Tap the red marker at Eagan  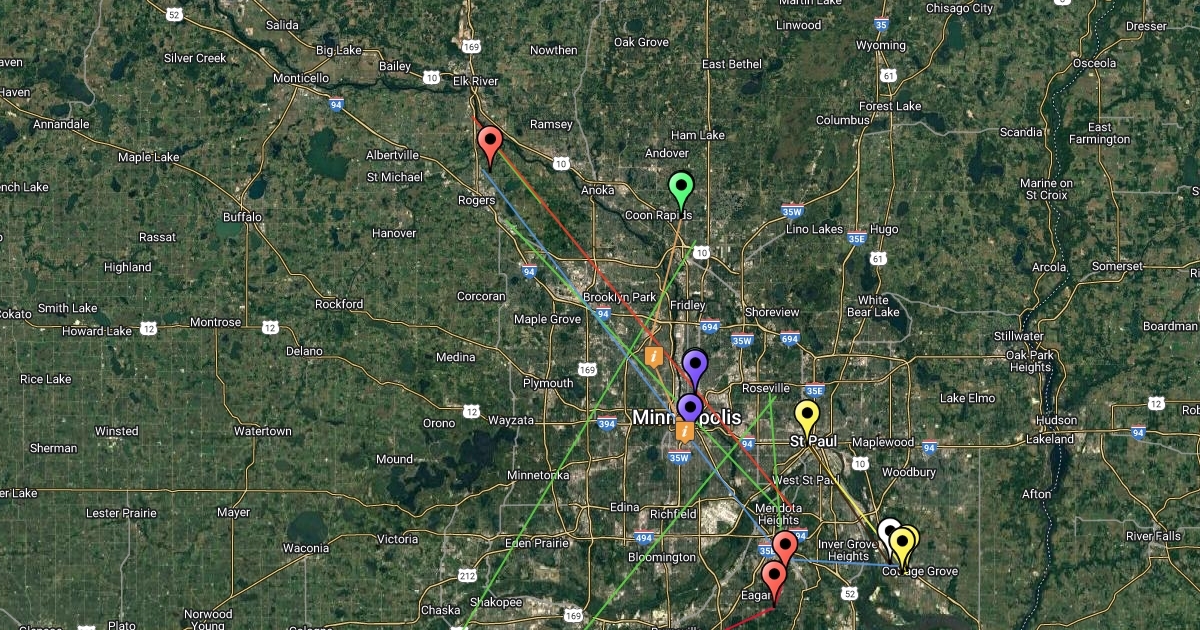click(774, 577)
